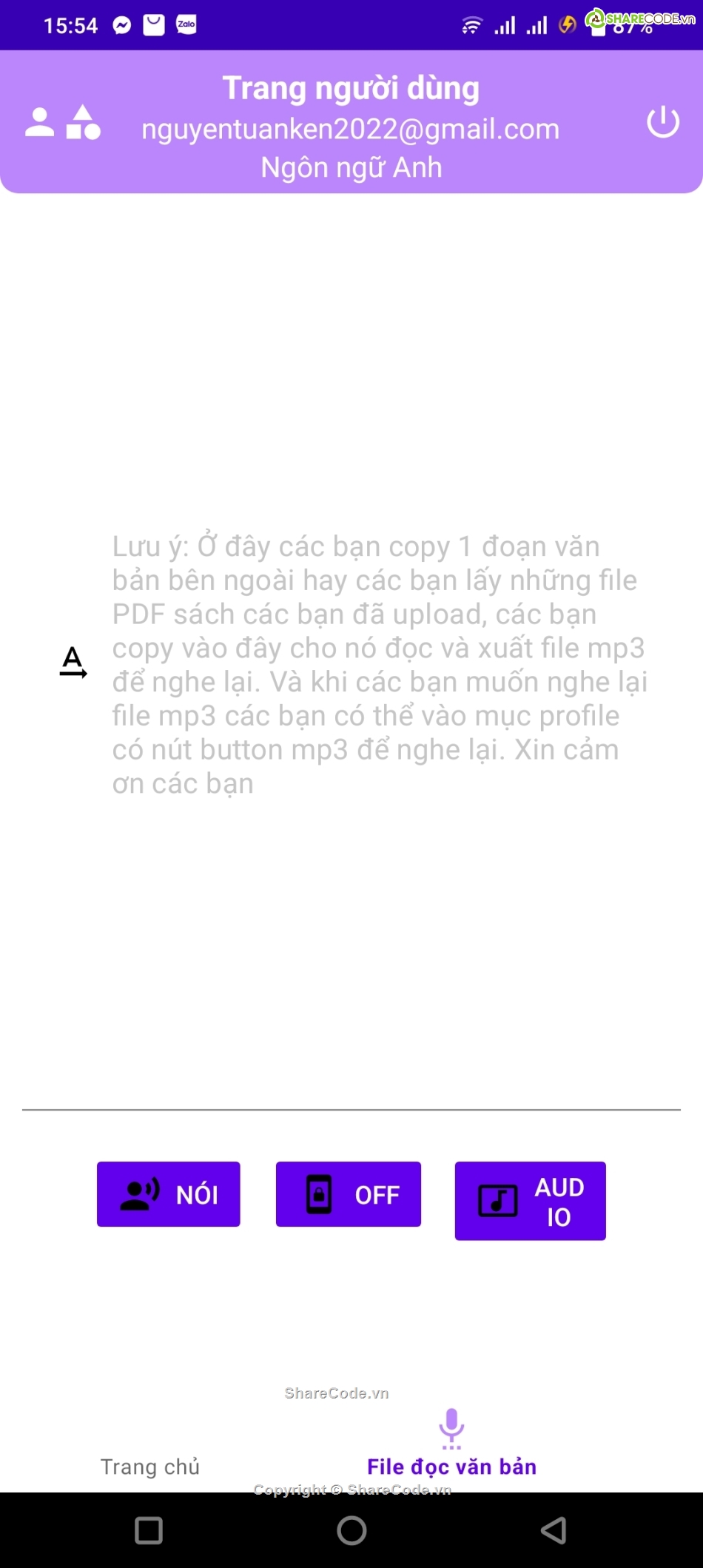703x1568 pixels.
Task: Tap the NÓI speak button
Action: [x=169, y=1194]
